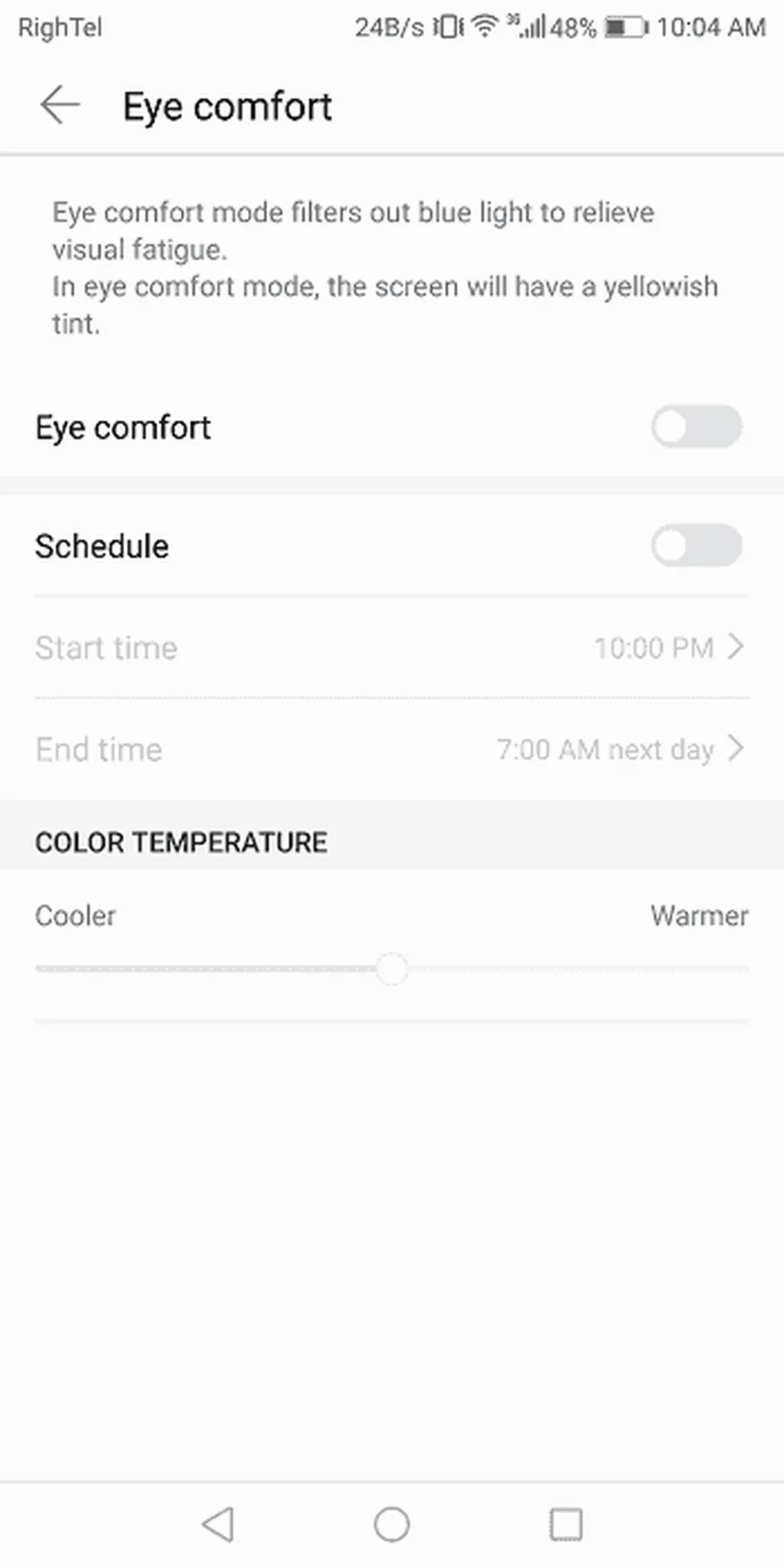Open the recent apps view
The height and width of the screenshot is (1568, 784).
[x=566, y=1524]
